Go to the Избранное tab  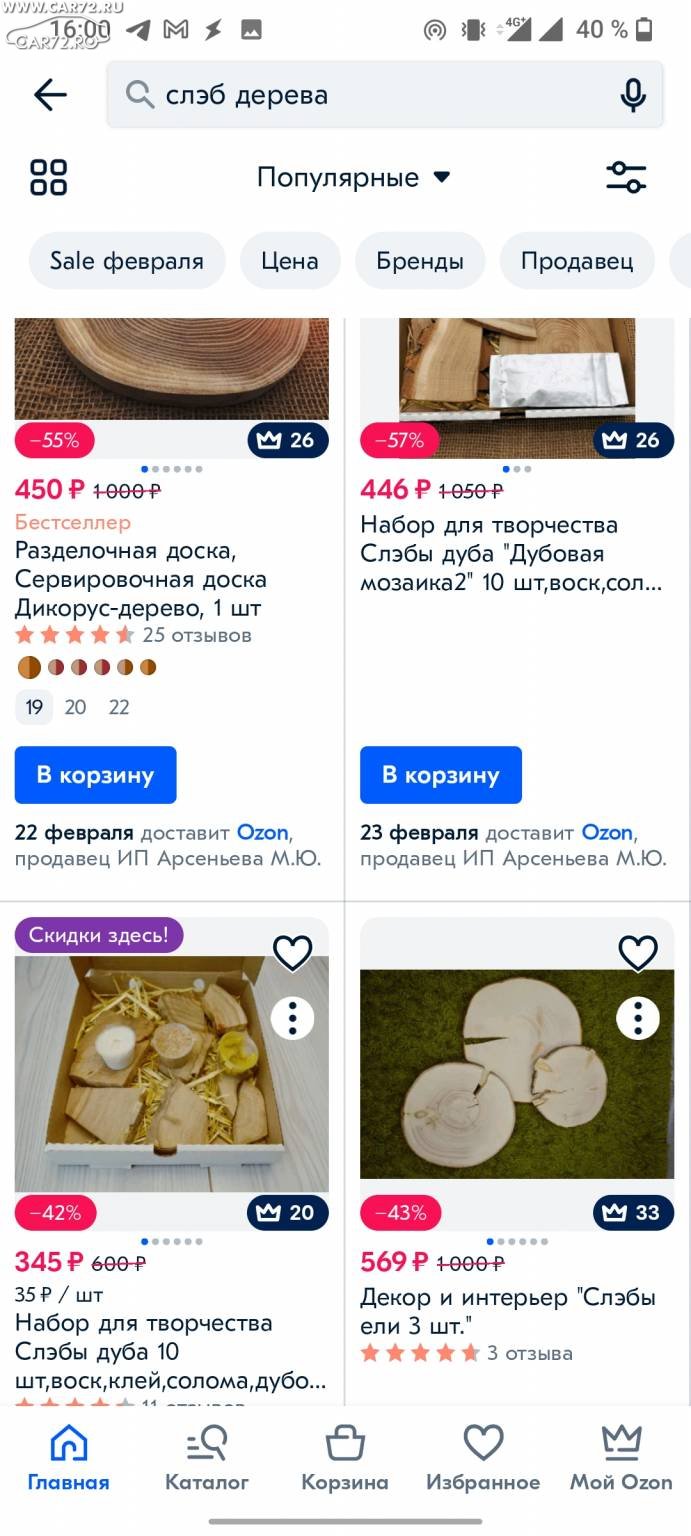coord(483,1459)
